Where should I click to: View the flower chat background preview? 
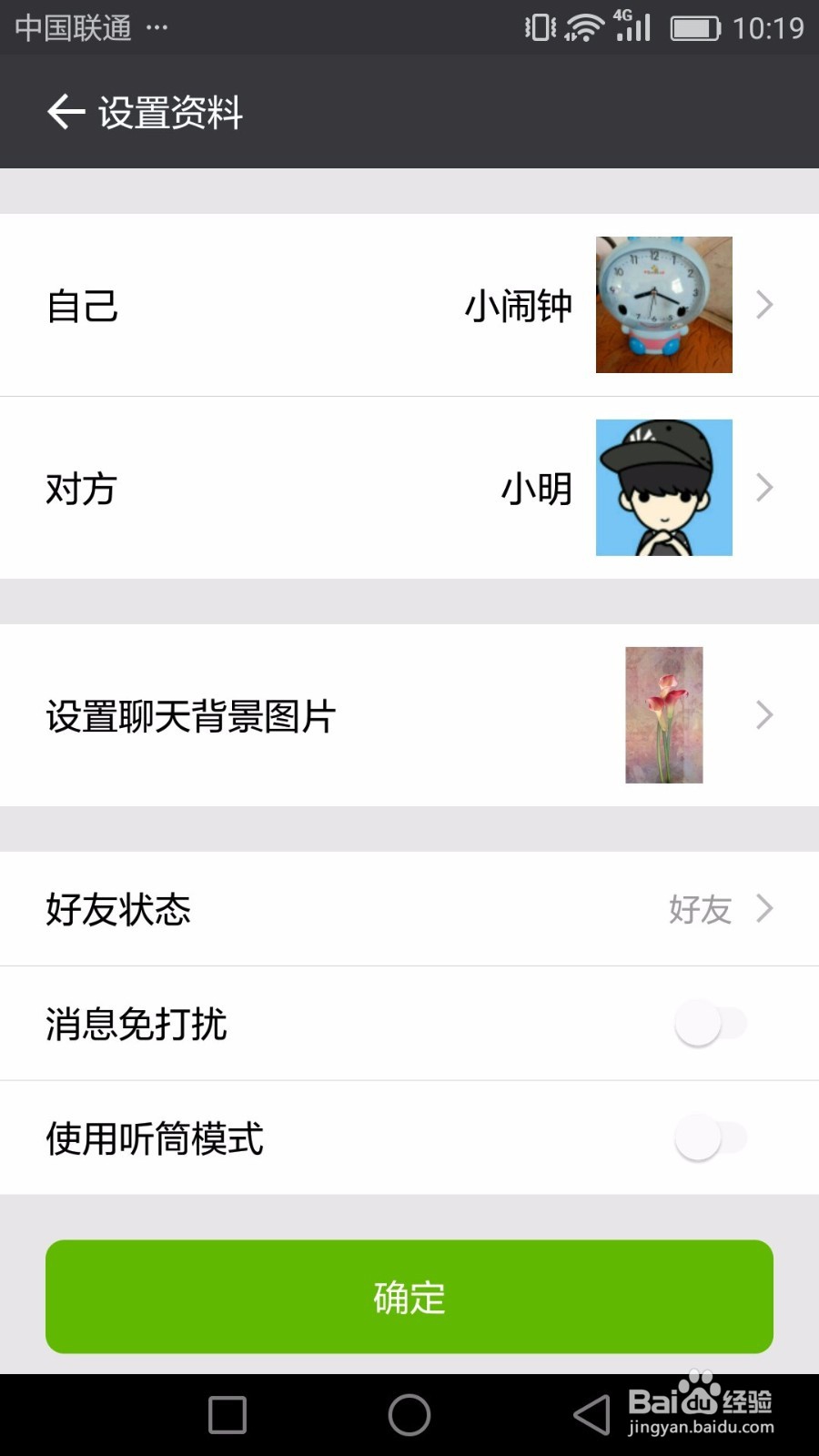[x=662, y=714]
